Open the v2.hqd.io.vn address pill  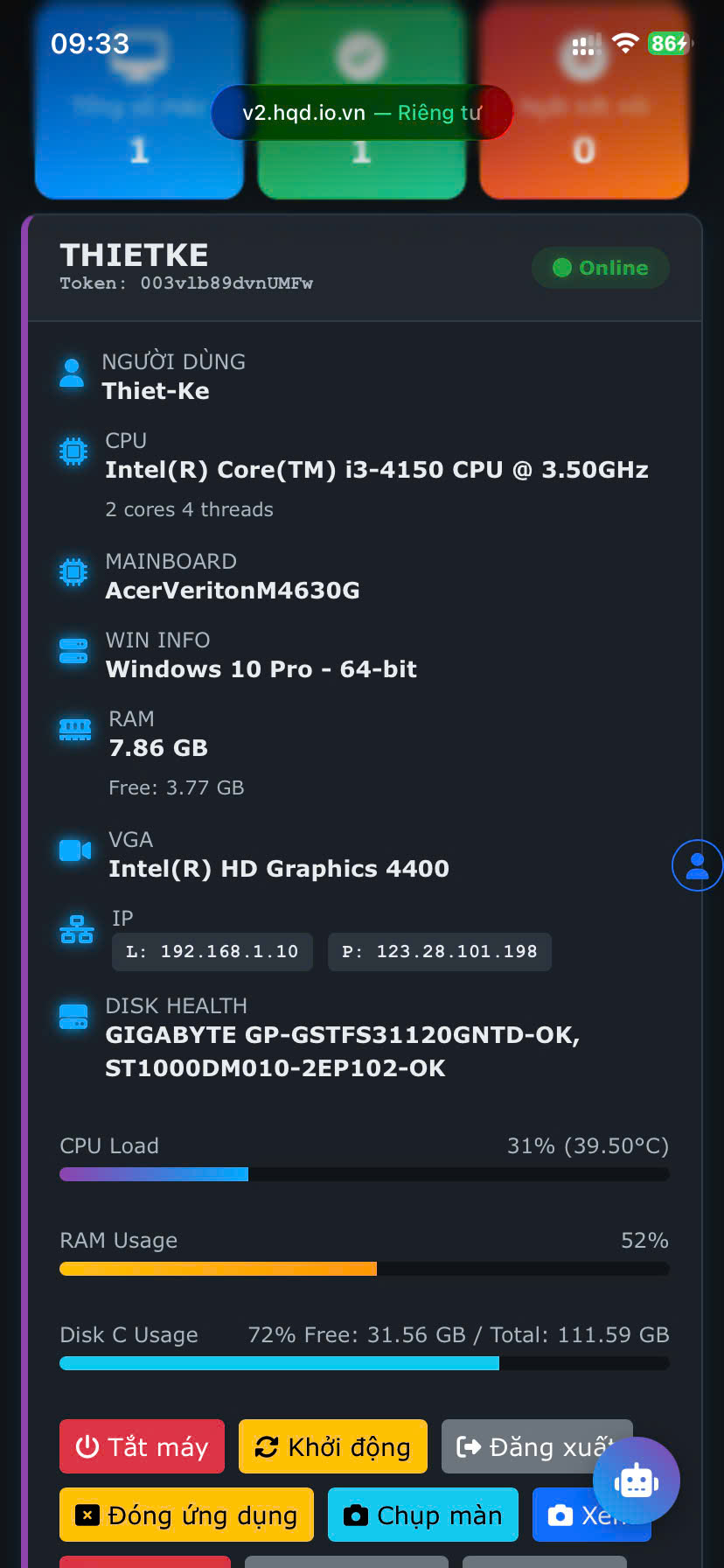(361, 113)
